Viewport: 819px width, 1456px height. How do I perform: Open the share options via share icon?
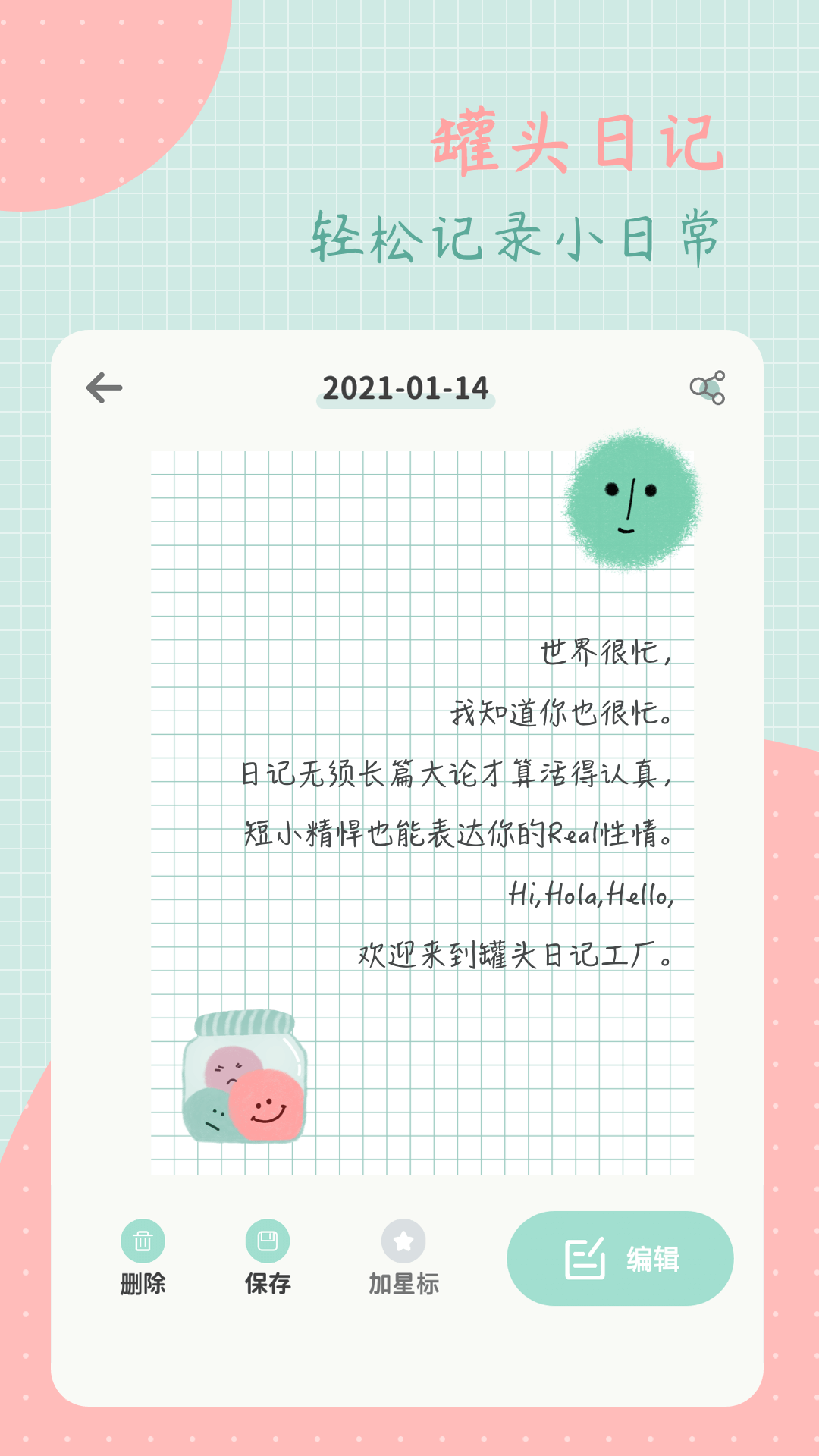pyautogui.click(x=709, y=388)
